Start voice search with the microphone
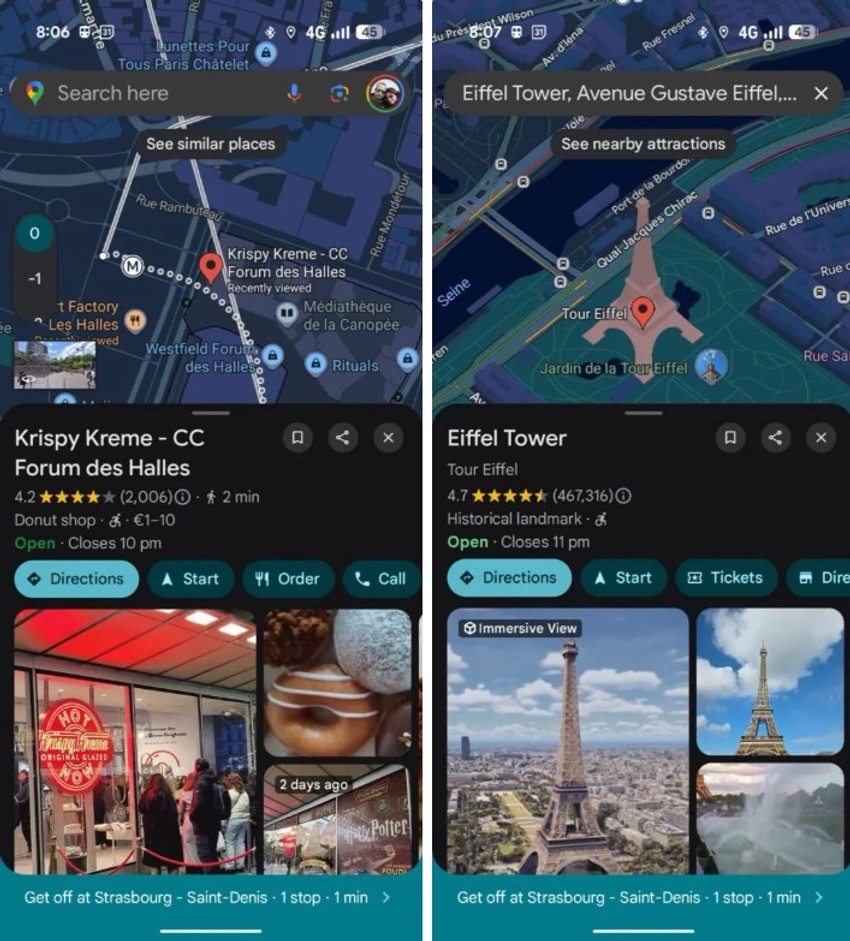Viewport: 850px width, 941px height. tap(294, 93)
